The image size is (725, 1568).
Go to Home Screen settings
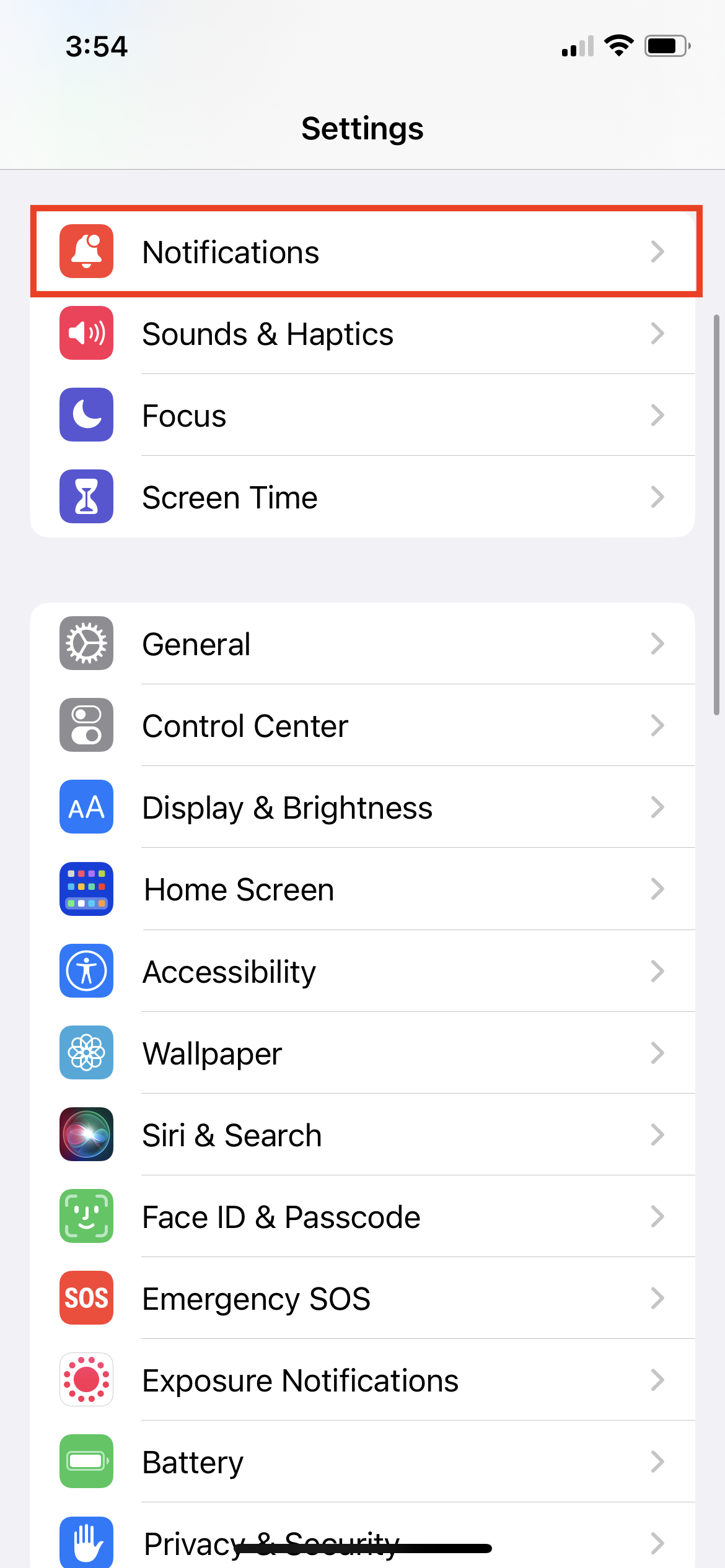point(362,889)
